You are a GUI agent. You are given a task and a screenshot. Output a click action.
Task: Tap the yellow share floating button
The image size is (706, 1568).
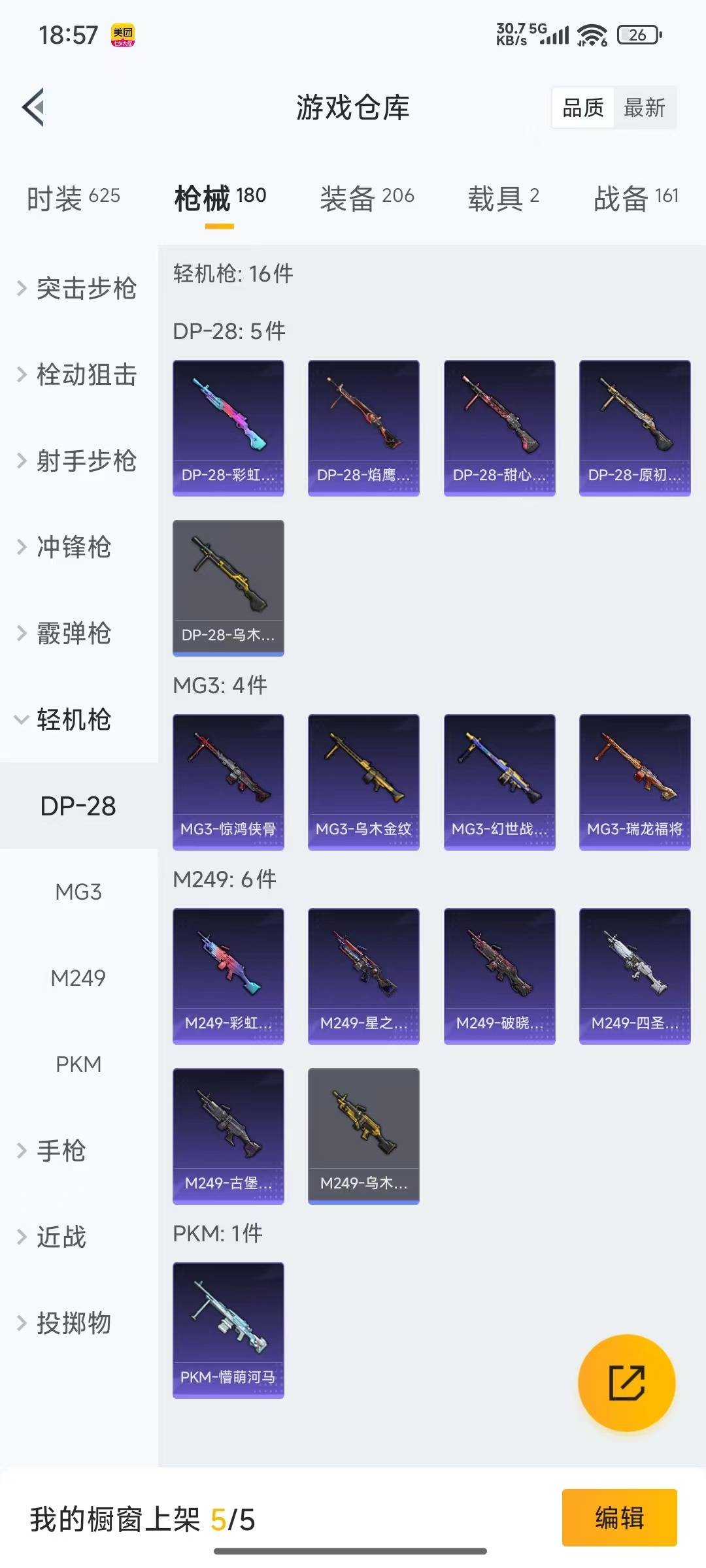(626, 1382)
